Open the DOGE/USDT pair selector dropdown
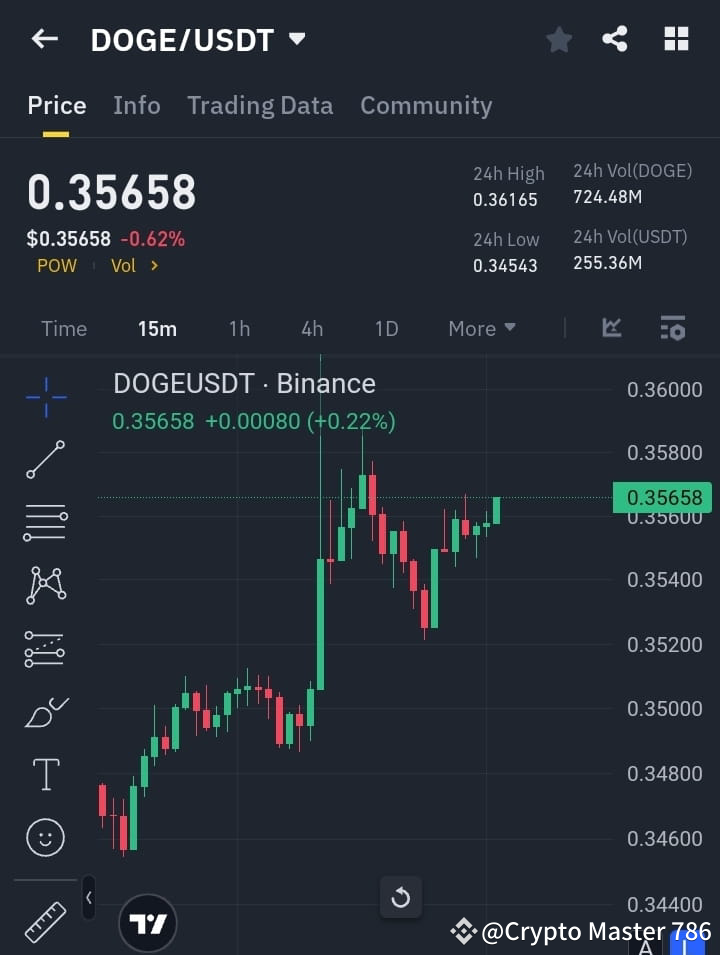Viewport: 720px width, 955px height. click(x=297, y=39)
